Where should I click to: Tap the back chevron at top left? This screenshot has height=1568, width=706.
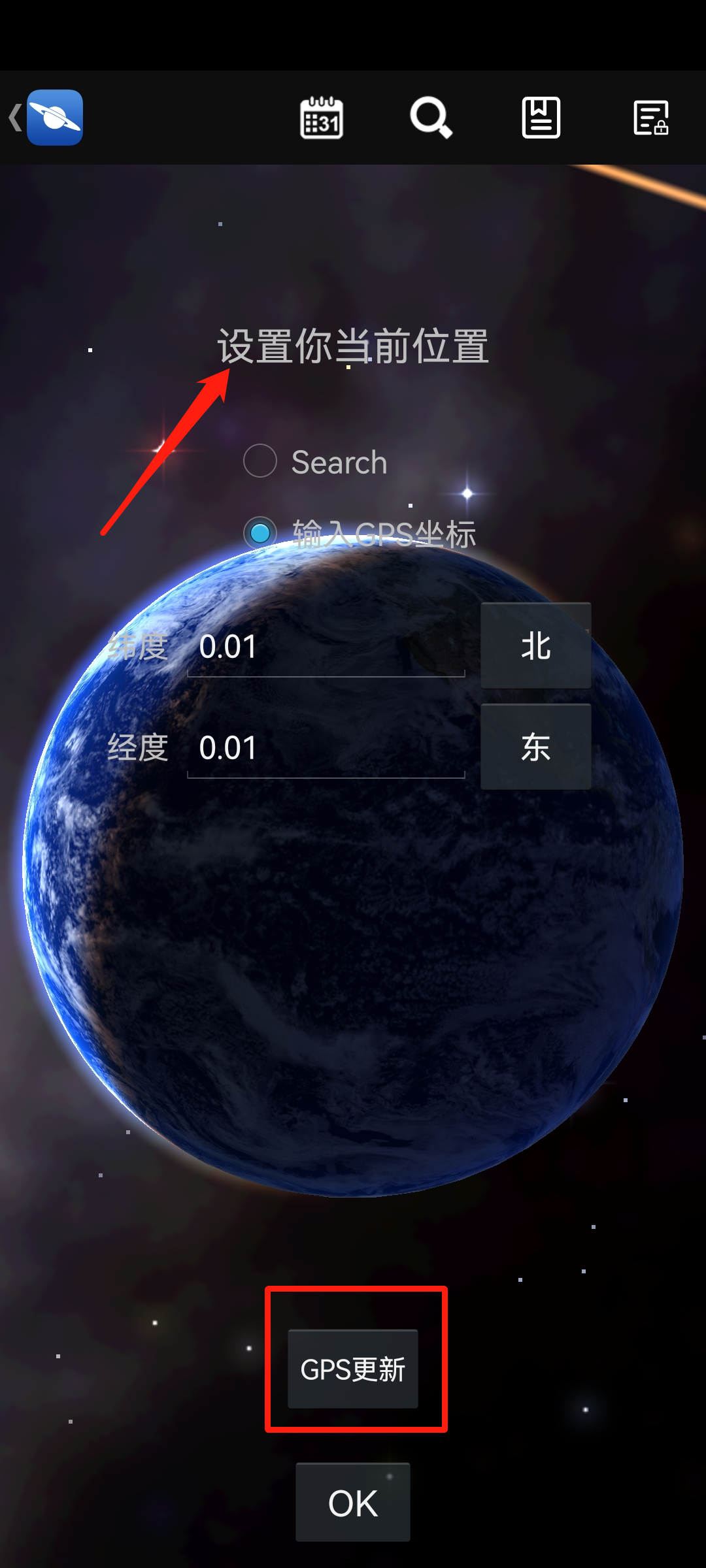(14, 118)
